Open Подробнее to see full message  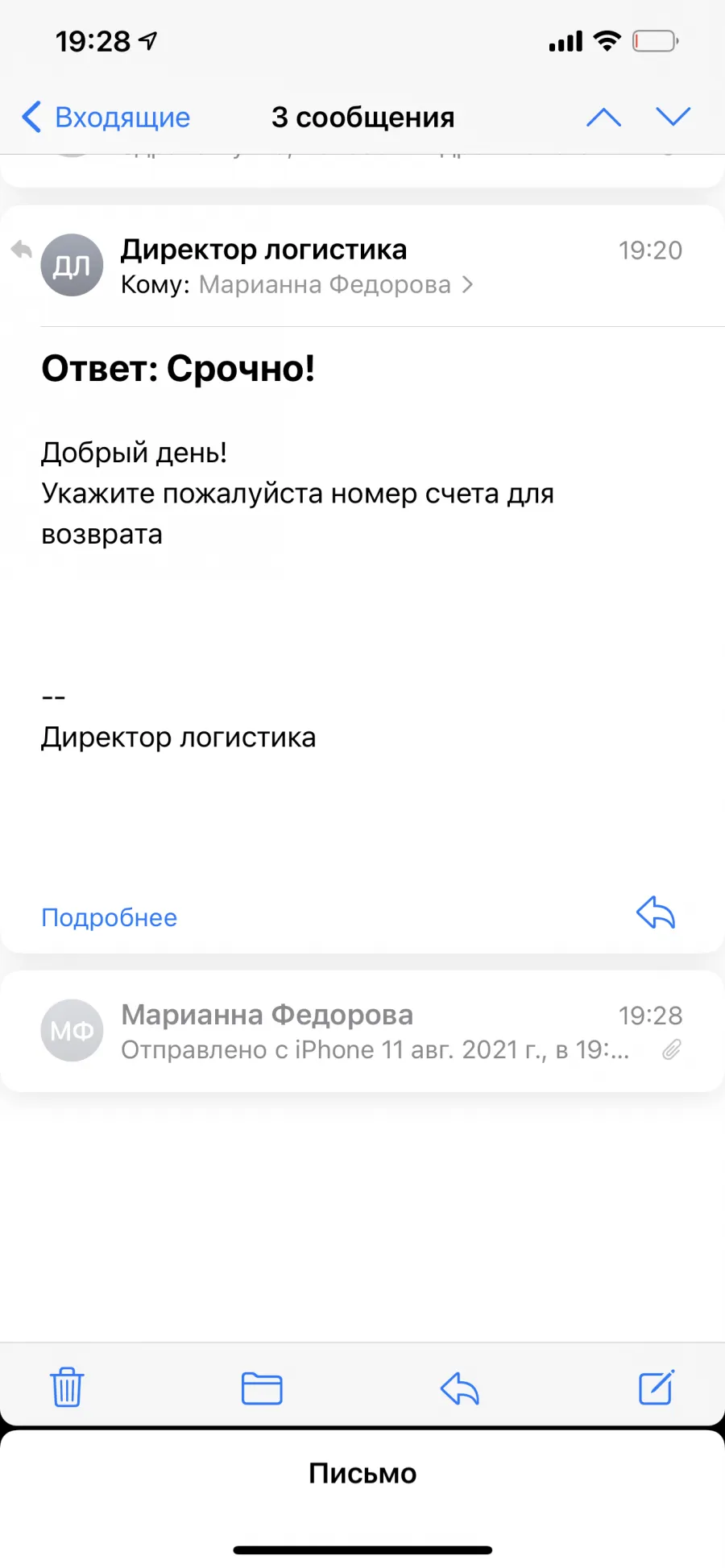pyautogui.click(x=109, y=917)
